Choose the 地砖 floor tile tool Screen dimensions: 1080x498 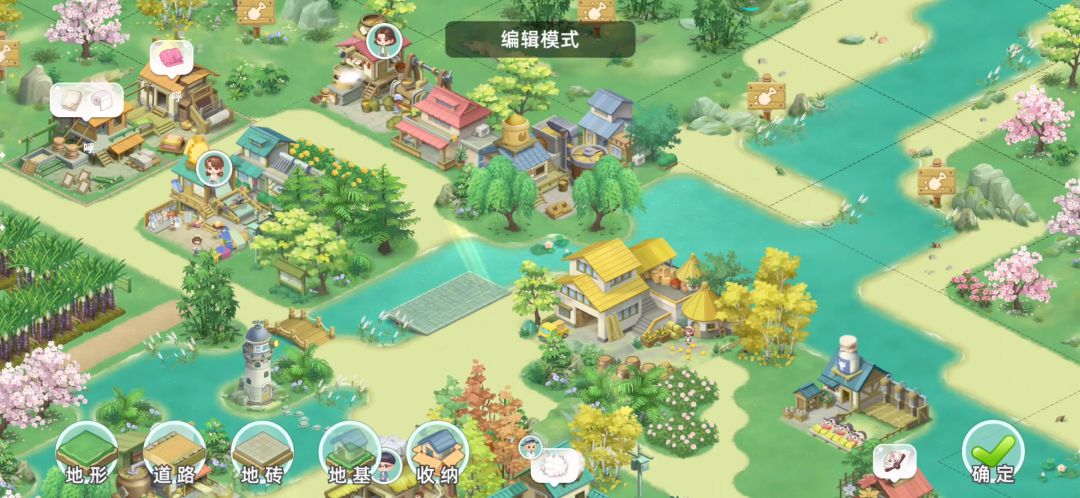pos(262,455)
